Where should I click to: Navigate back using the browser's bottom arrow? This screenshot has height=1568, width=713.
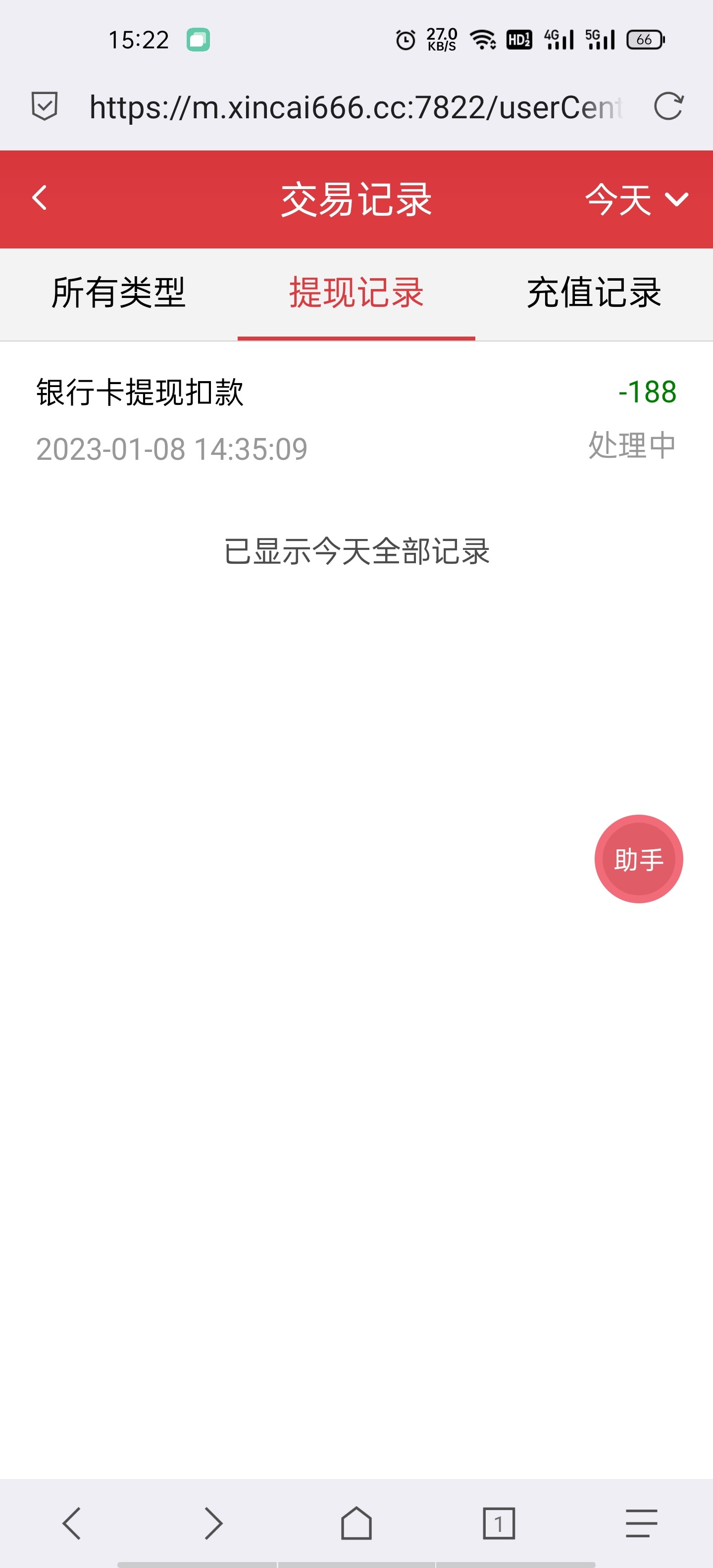tap(72, 1523)
